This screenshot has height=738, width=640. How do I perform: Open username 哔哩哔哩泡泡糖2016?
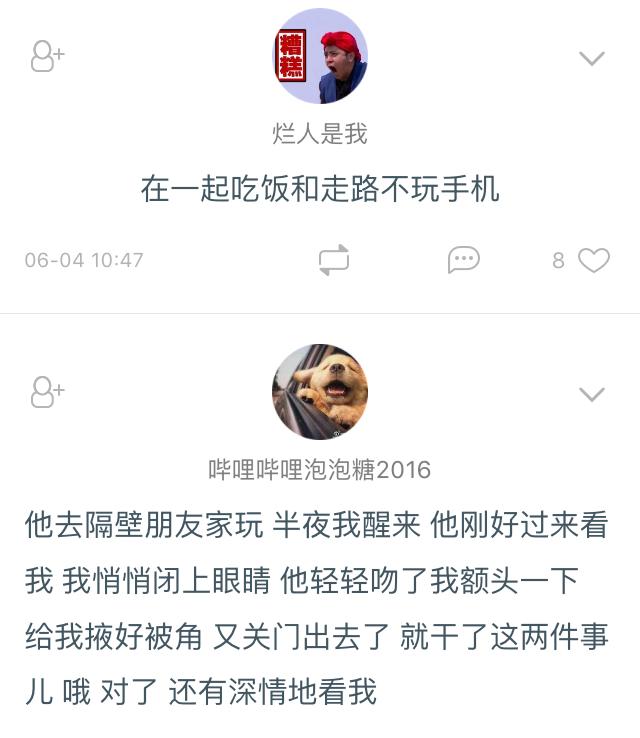[x=320, y=469]
